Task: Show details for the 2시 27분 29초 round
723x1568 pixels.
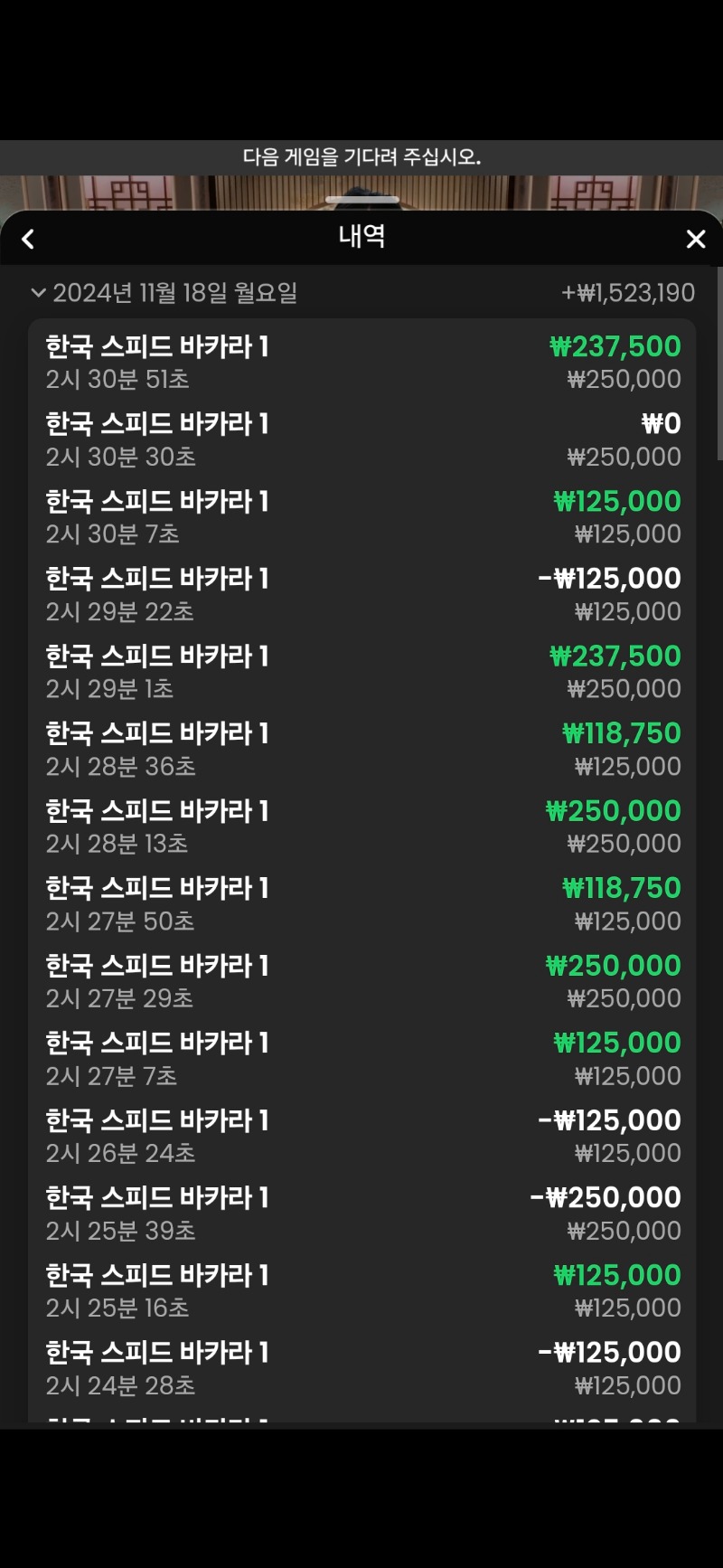Action: pos(361,981)
